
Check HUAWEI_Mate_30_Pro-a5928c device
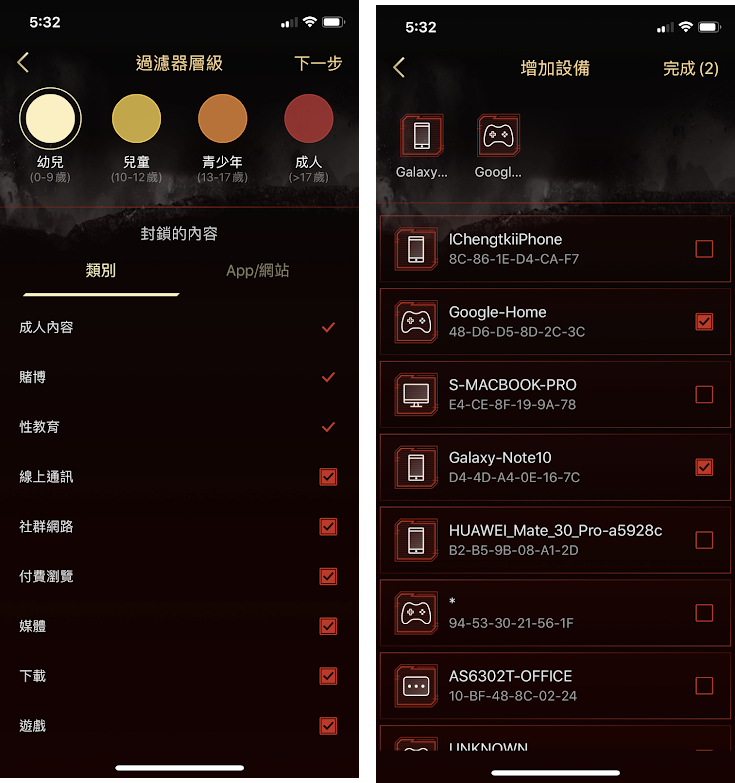(704, 540)
